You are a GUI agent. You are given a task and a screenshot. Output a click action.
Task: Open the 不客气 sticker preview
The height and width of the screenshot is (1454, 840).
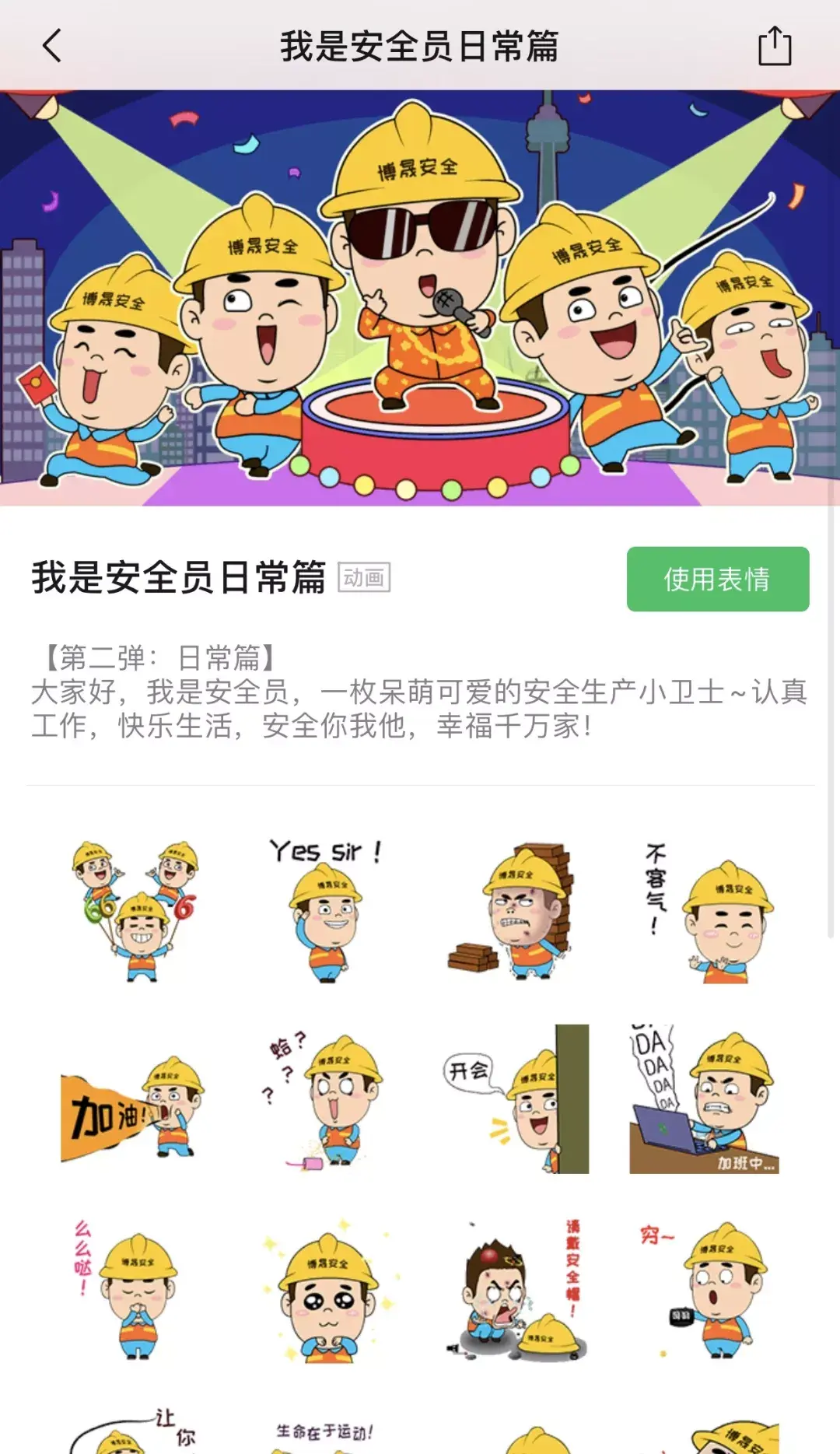click(x=705, y=910)
